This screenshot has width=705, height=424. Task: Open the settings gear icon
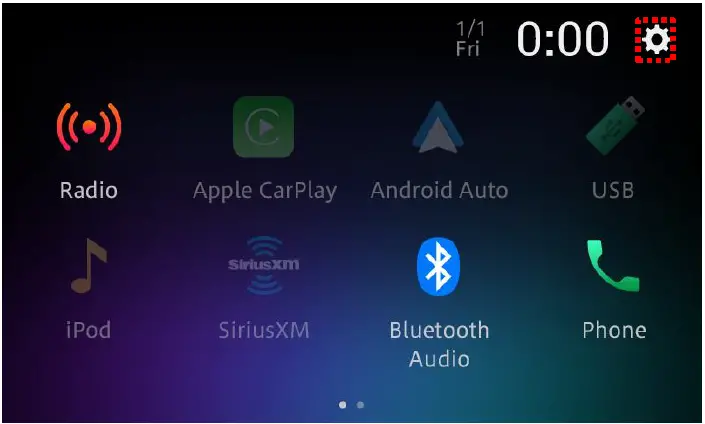pyautogui.click(x=656, y=40)
